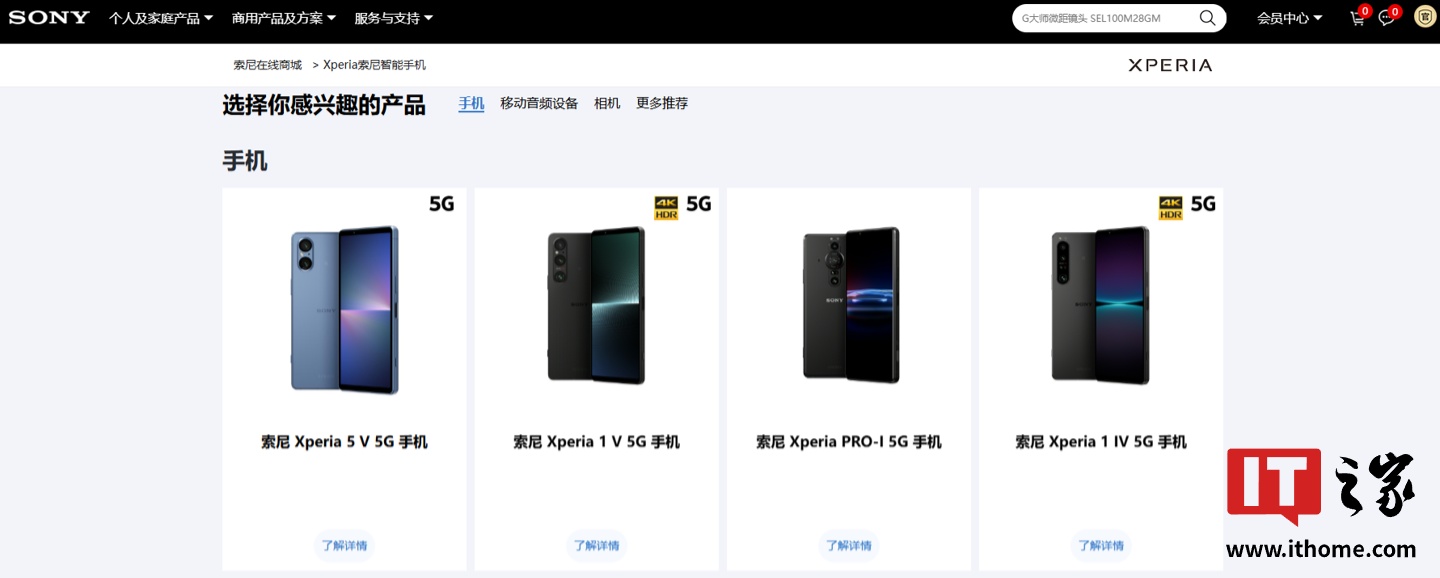The height and width of the screenshot is (578, 1440).
Task: Tap the search magnifier icon
Action: point(1207,18)
